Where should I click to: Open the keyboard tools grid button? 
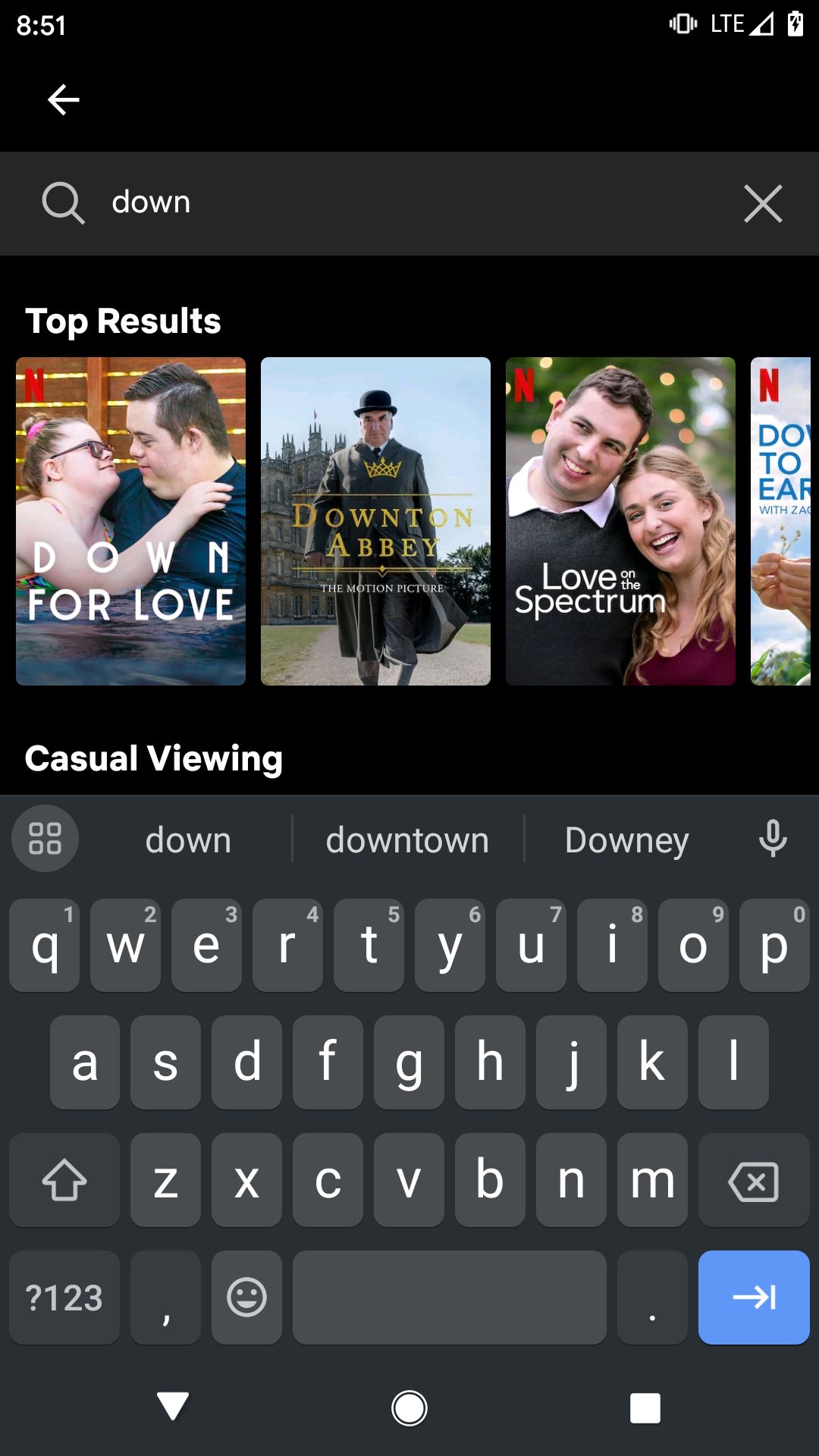[45, 839]
